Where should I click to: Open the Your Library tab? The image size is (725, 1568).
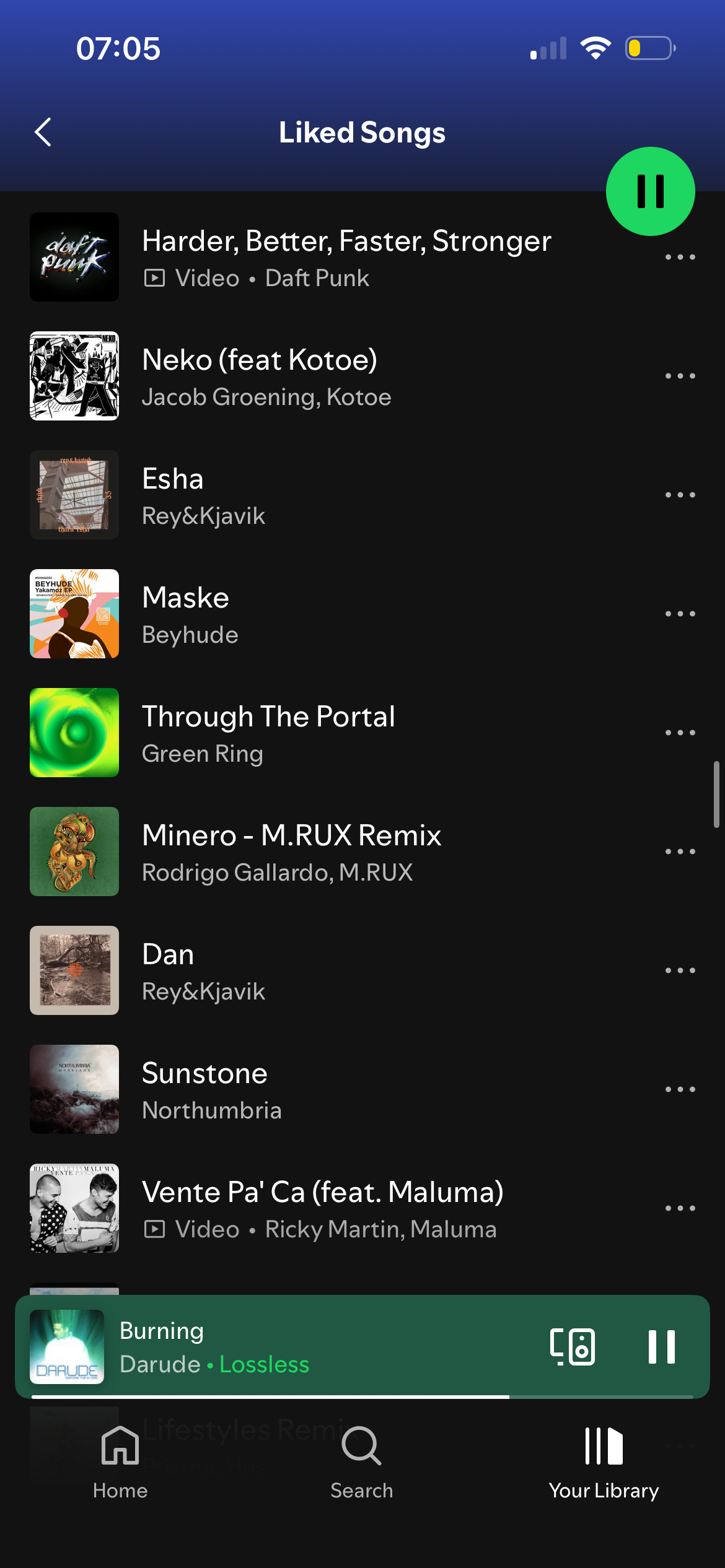pos(604,1461)
